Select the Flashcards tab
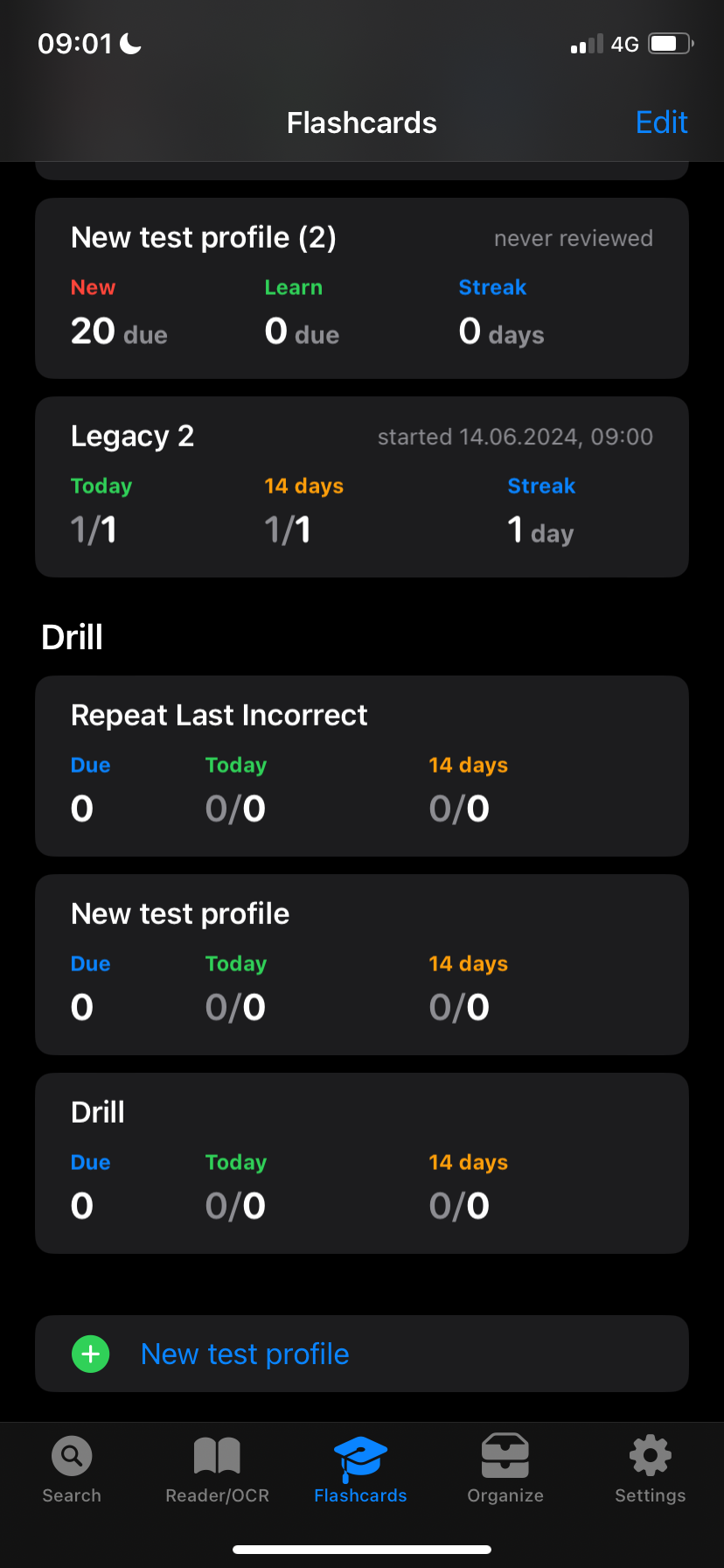 [360, 1470]
